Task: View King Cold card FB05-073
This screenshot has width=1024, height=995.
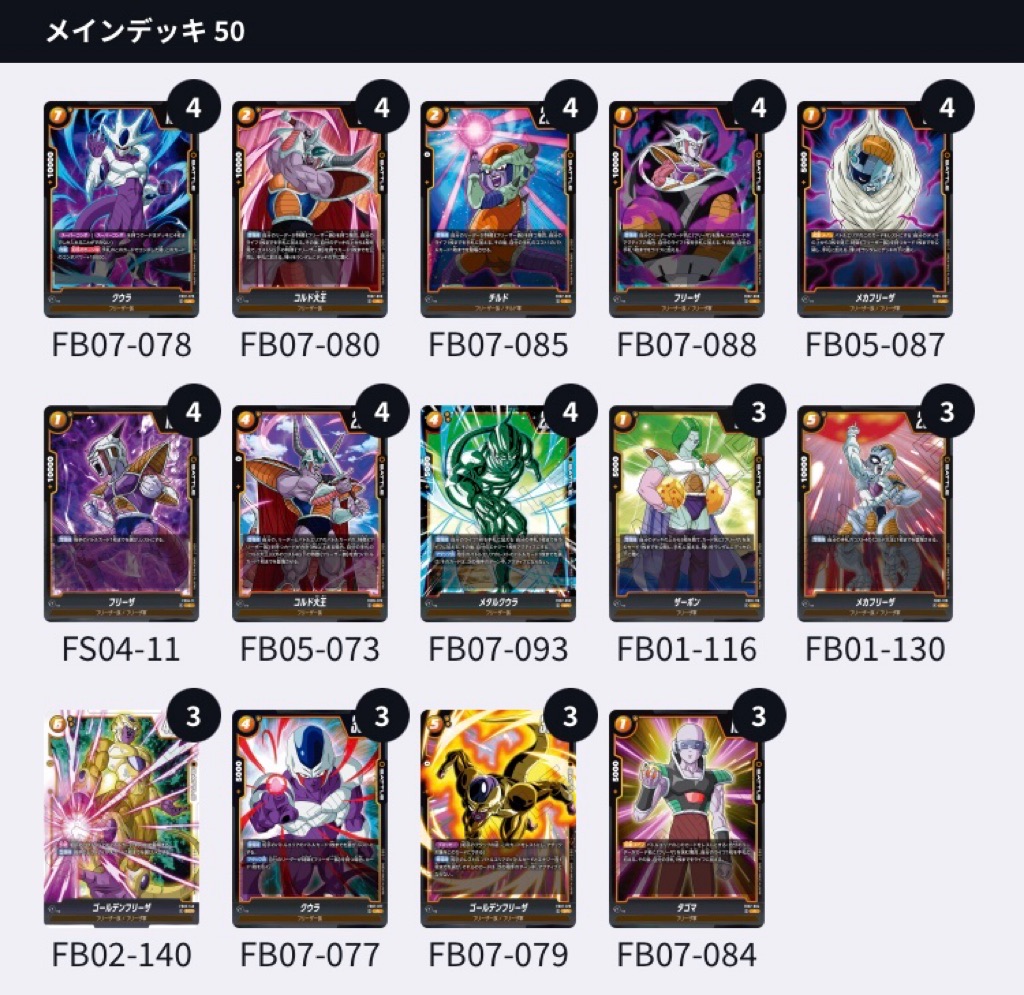Action: [x=309, y=514]
